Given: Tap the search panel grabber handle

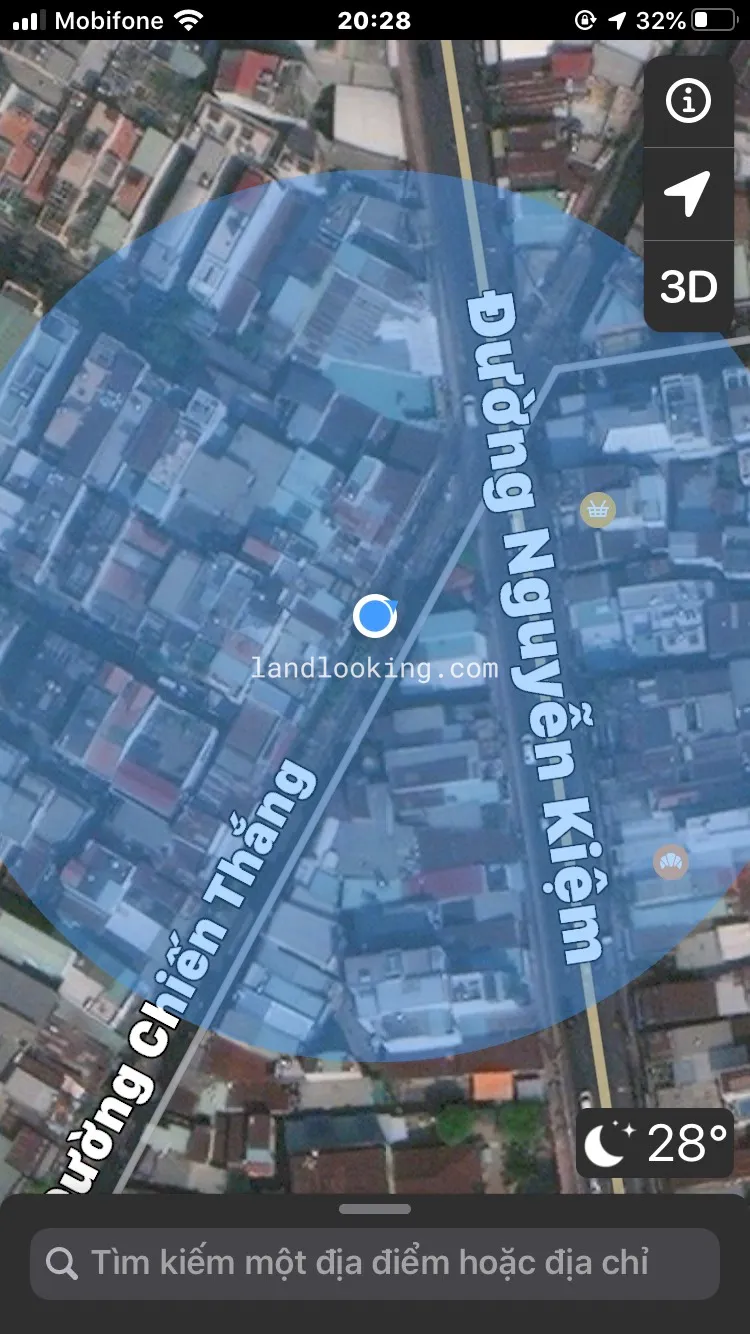Looking at the screenshot, I should click(x=375, y=1209).
